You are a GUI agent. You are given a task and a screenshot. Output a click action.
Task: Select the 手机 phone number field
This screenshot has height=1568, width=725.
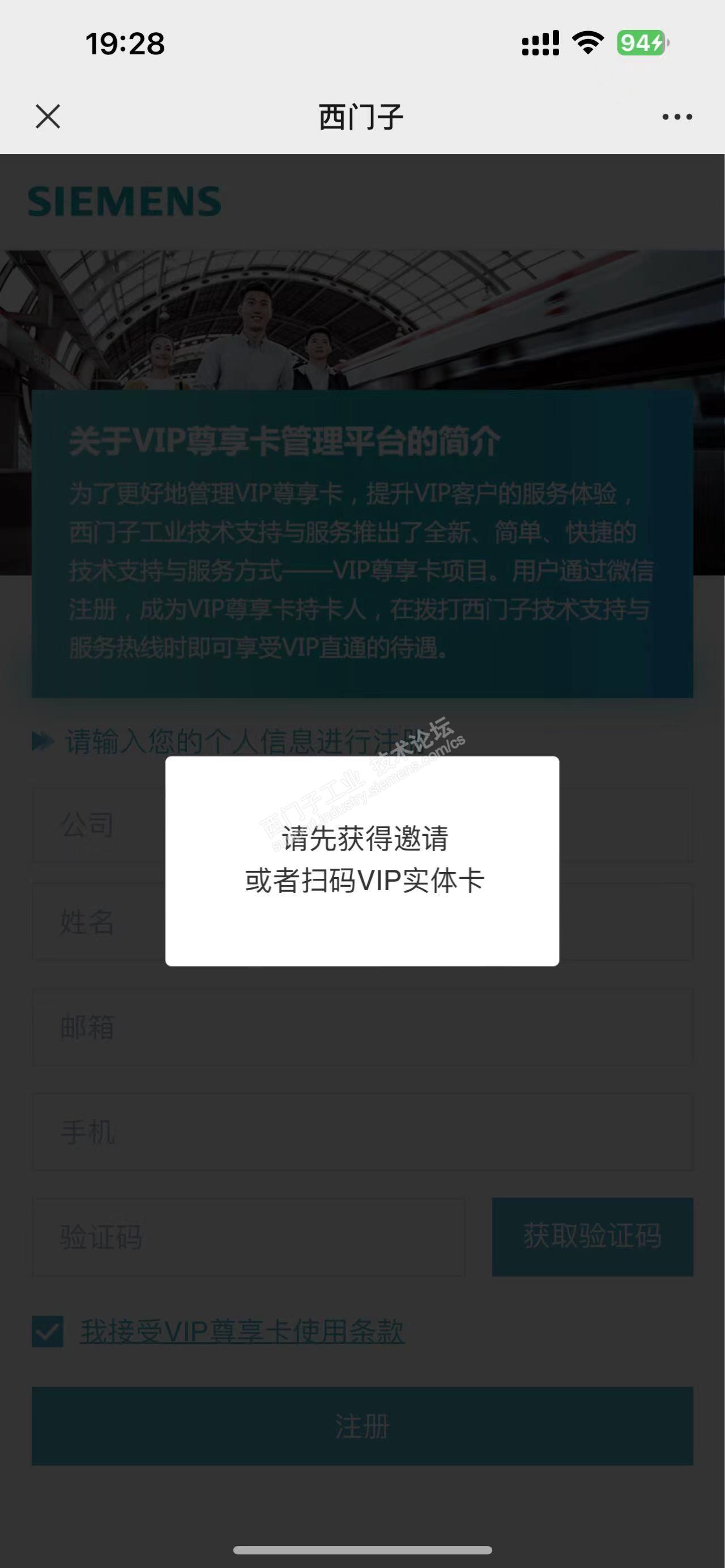point(362,1132)
